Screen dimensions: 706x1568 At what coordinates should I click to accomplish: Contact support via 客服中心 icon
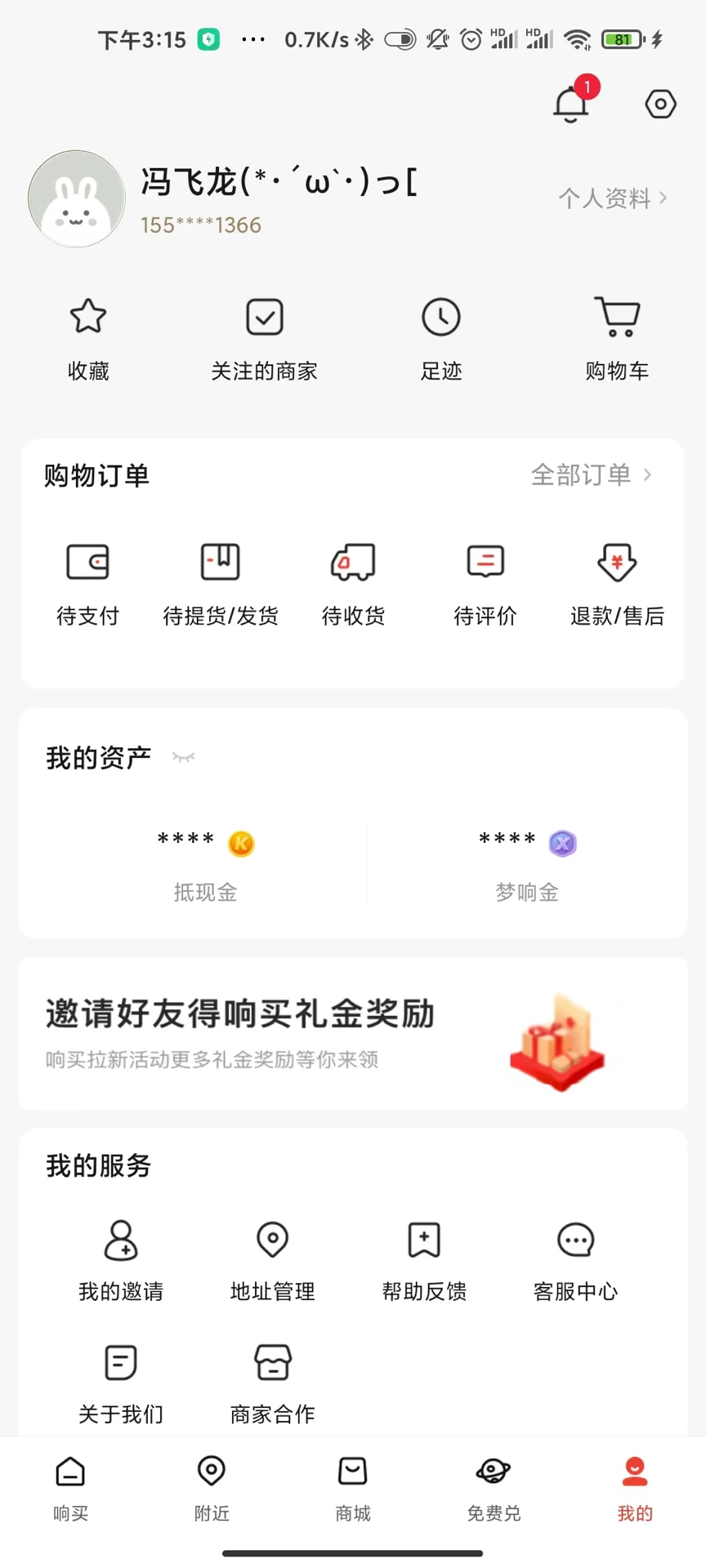(575, 1240)
